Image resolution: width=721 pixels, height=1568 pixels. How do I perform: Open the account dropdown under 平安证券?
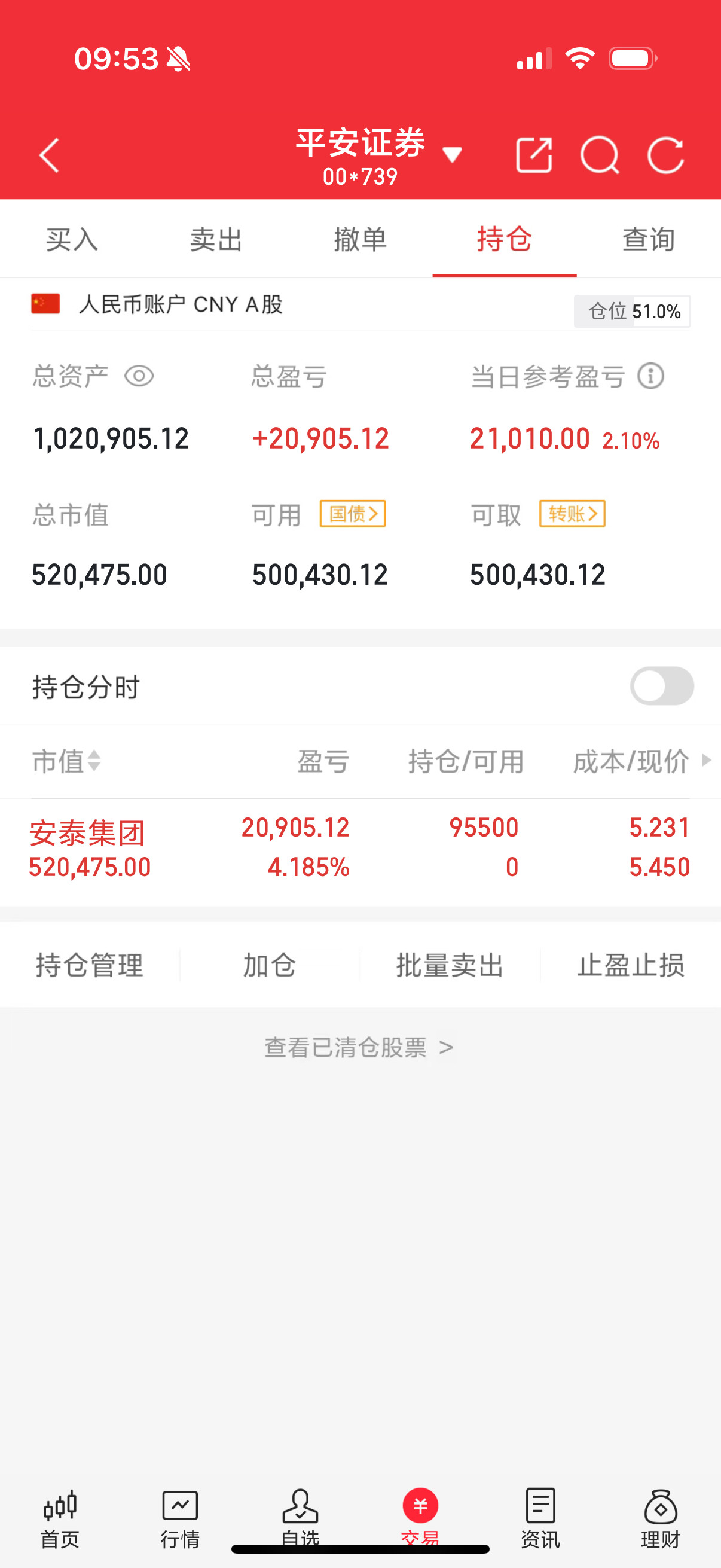point(453,157)
